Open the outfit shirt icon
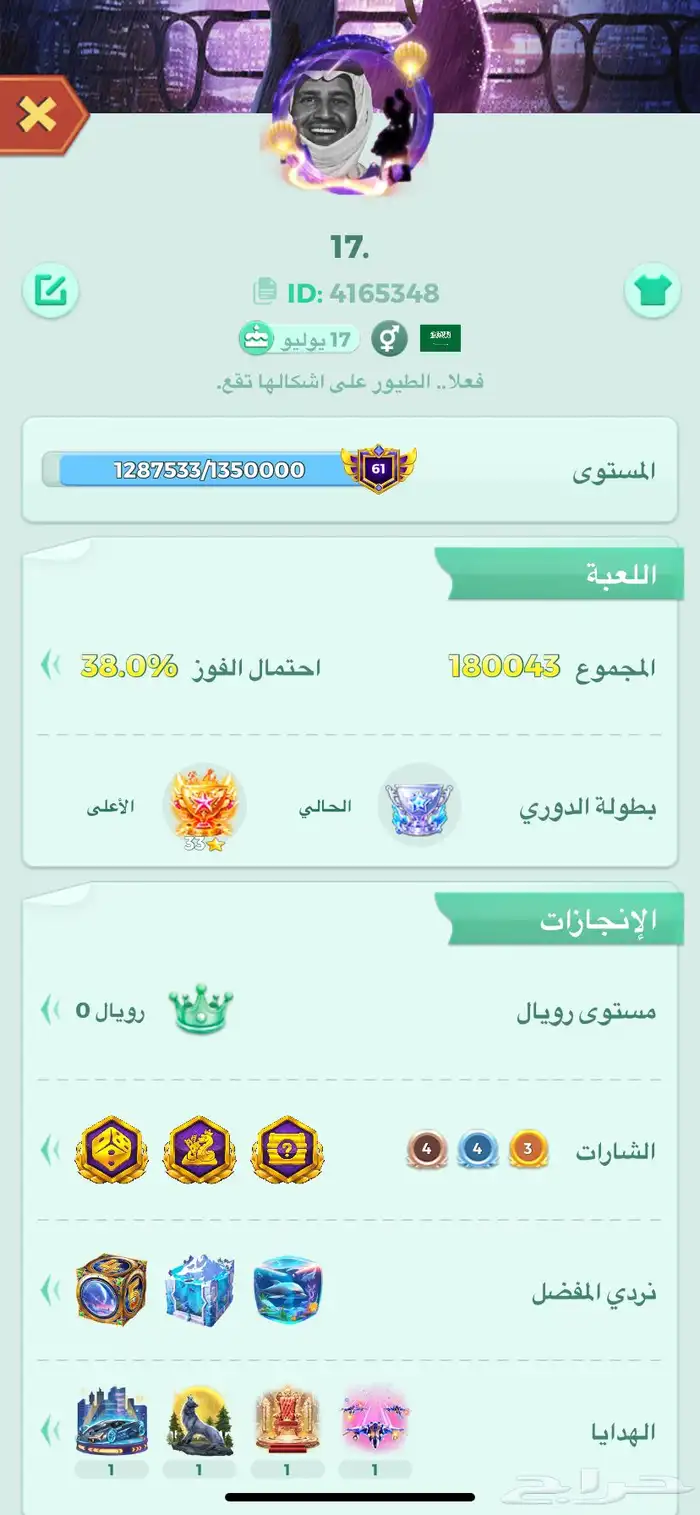700x1515 pixels. [x=652, y=291]
